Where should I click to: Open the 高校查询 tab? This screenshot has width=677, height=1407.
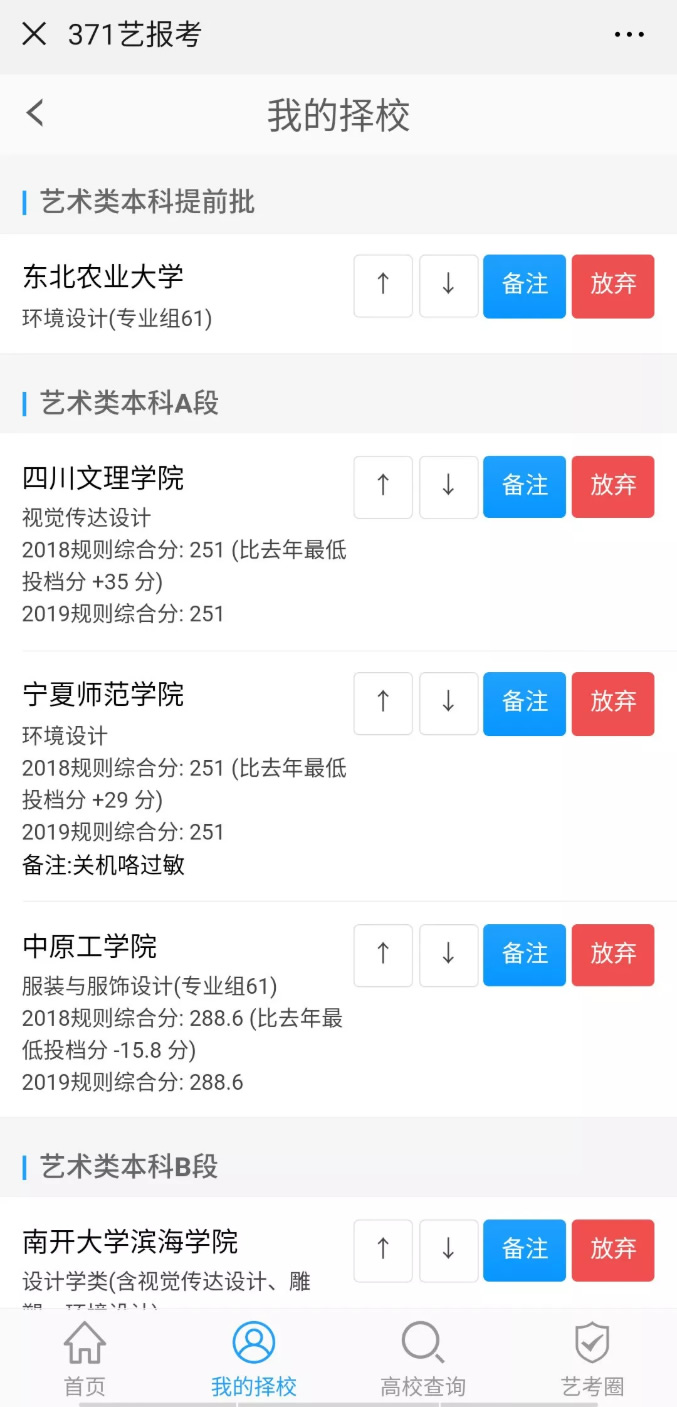click(x=423, y=1358)
